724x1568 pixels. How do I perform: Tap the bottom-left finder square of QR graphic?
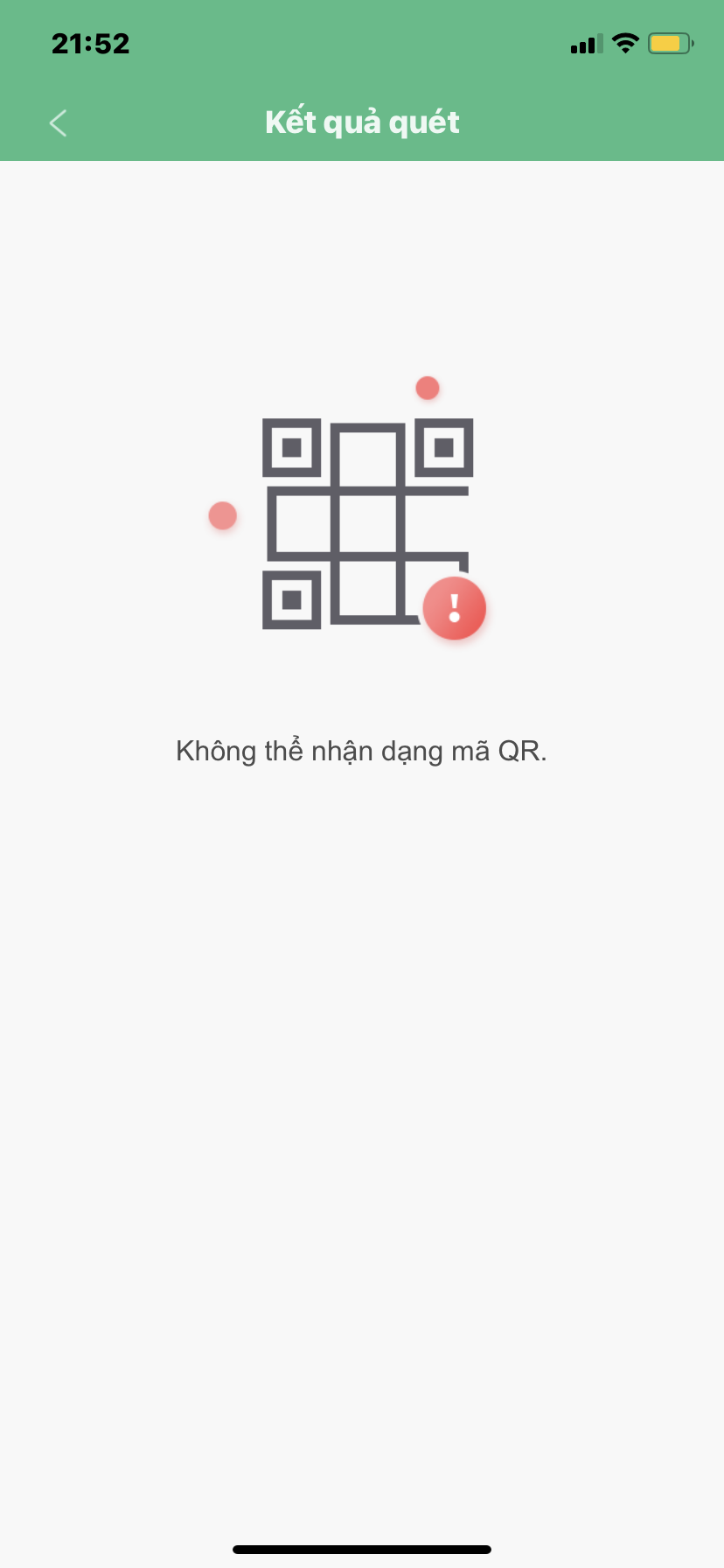tap(291, 599)
